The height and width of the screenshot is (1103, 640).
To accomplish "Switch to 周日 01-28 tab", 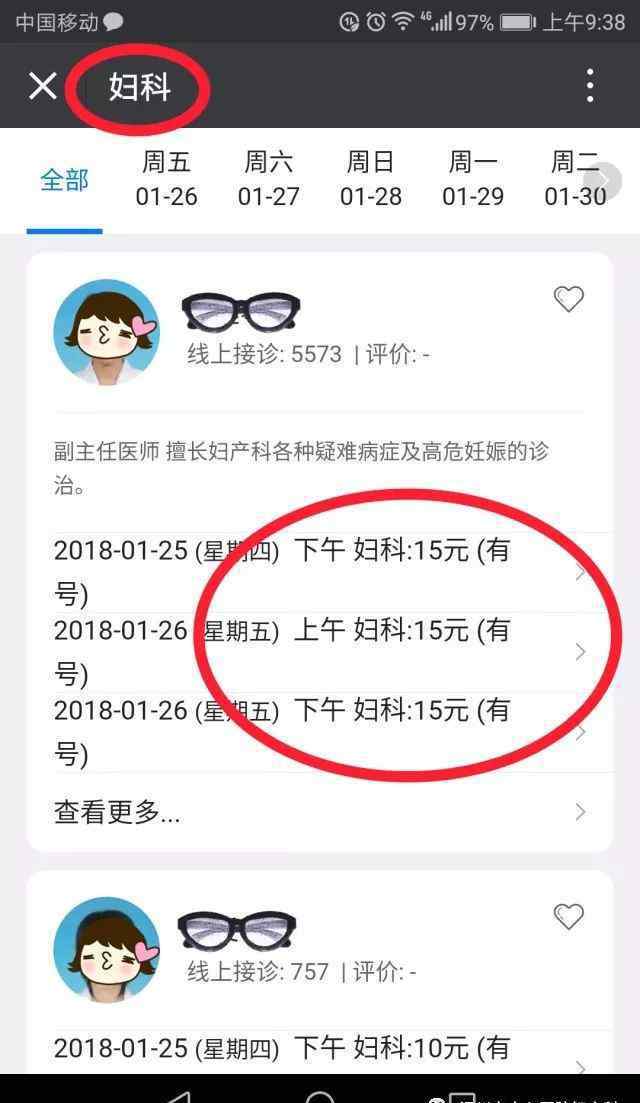I will click(371, 179).
